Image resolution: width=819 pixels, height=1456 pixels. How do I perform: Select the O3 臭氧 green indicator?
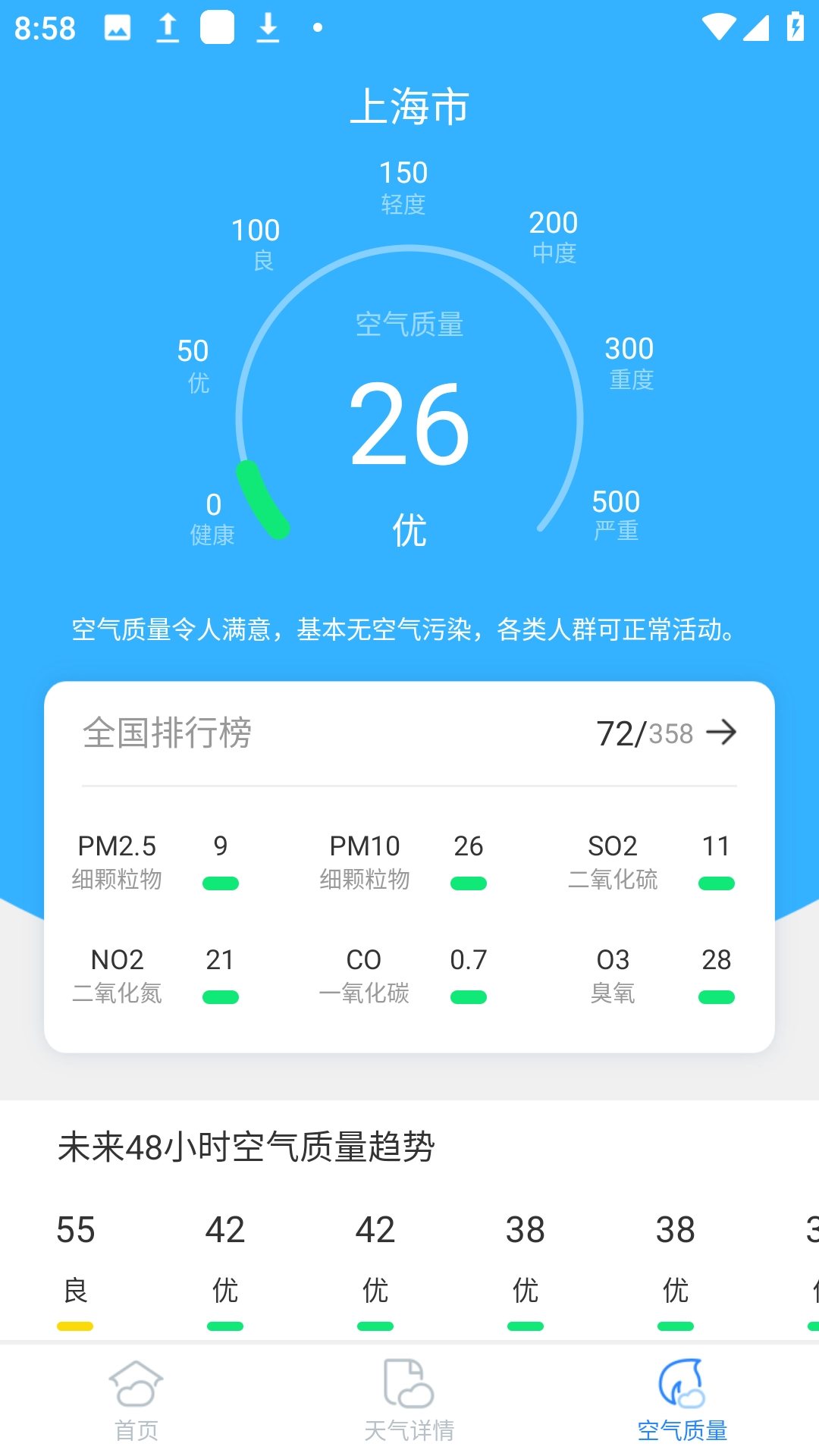click(x=716, y=996)
